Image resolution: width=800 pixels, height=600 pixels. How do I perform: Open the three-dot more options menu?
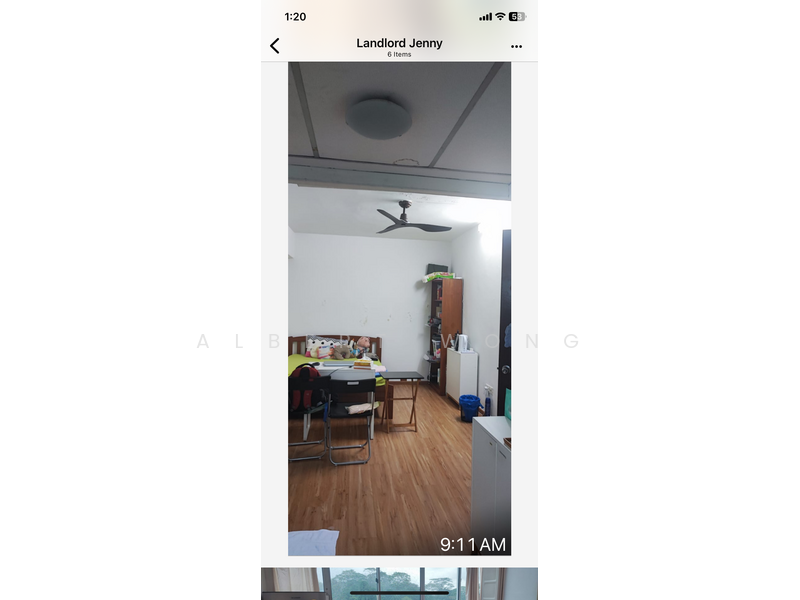coord(516,46)
